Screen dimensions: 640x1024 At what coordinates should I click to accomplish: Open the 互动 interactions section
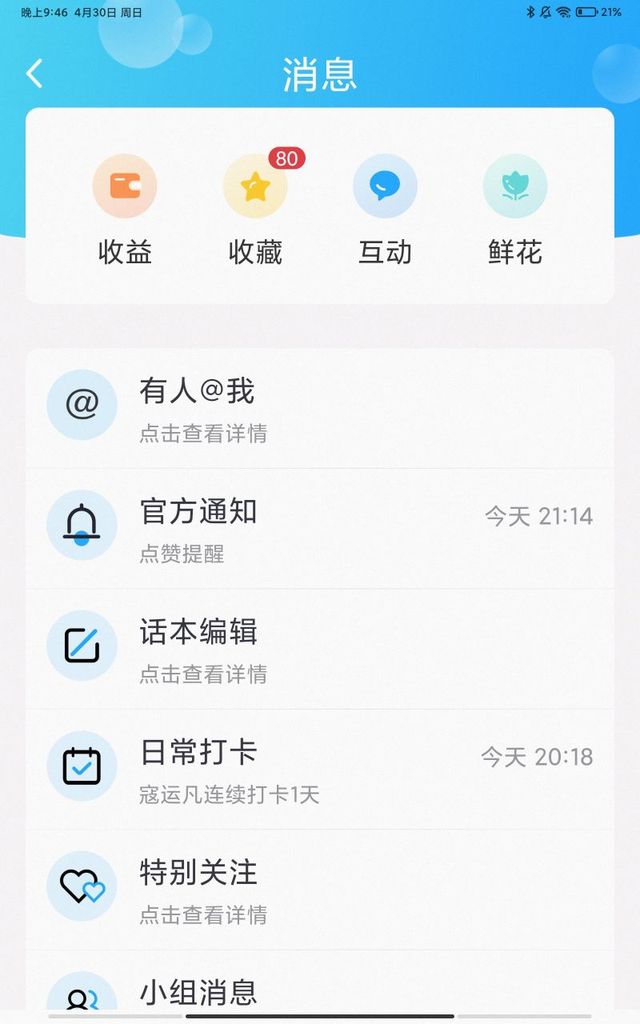[x=385, y=210]
